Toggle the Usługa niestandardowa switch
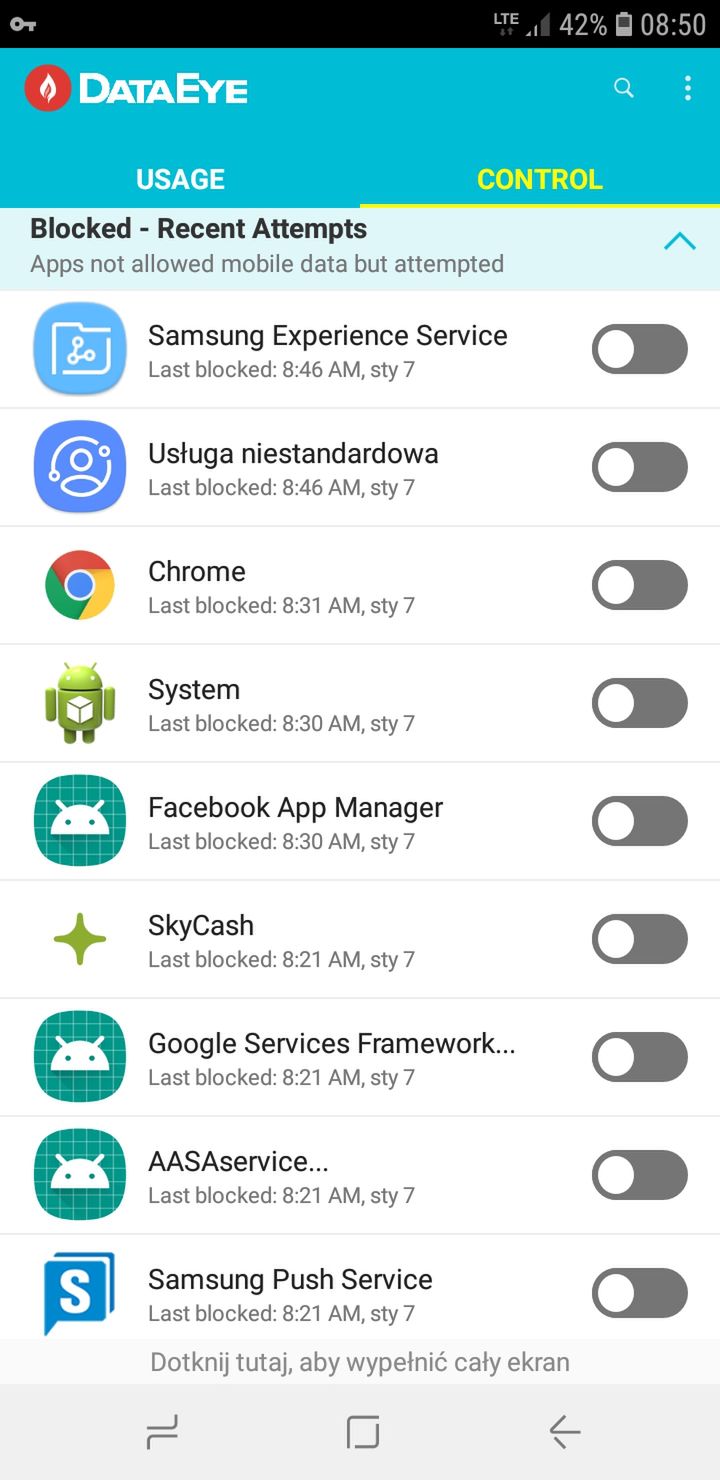720x1480 pixels. pos(640,467)
